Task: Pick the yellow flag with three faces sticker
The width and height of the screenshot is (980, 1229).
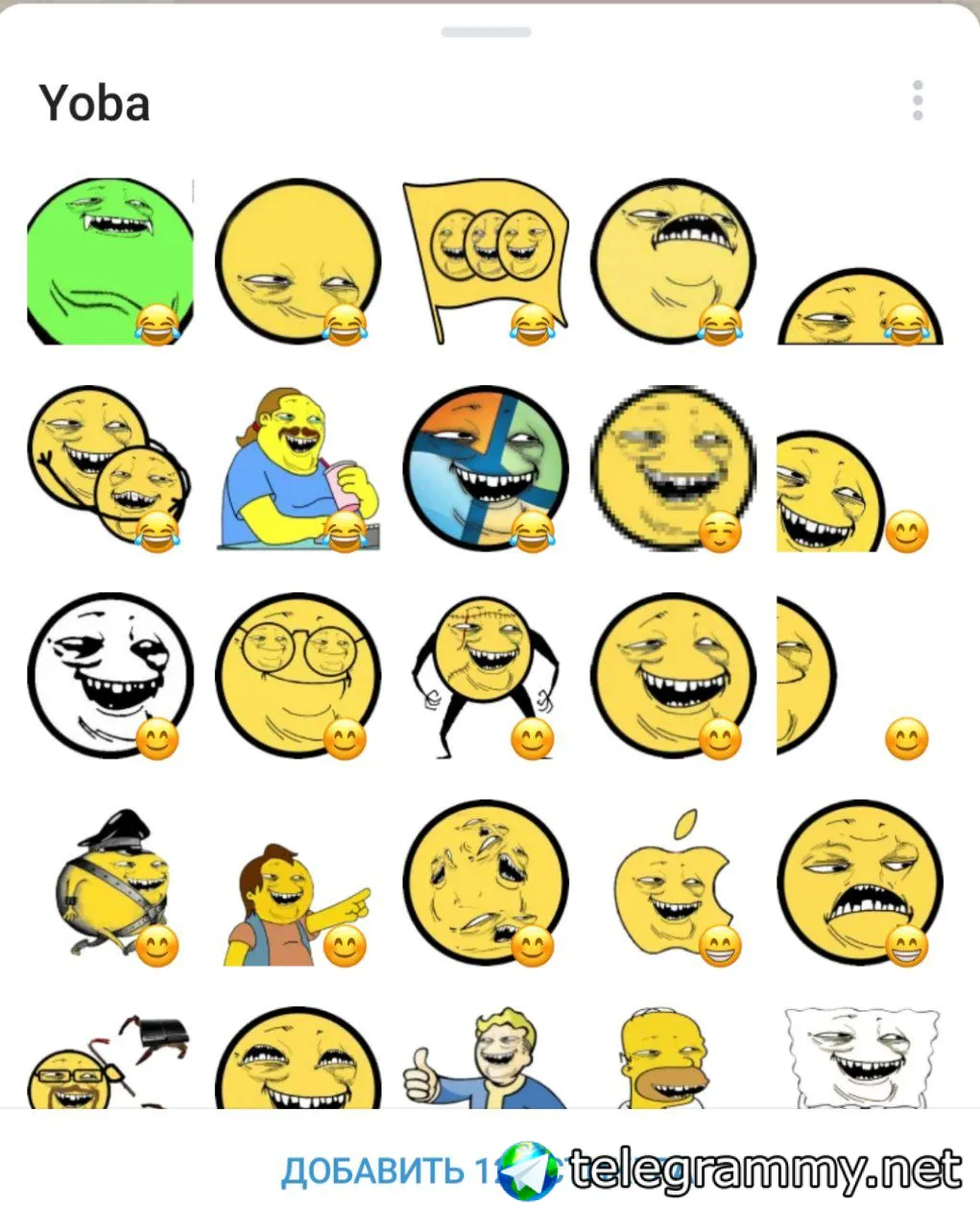Action: click(485, 259)
